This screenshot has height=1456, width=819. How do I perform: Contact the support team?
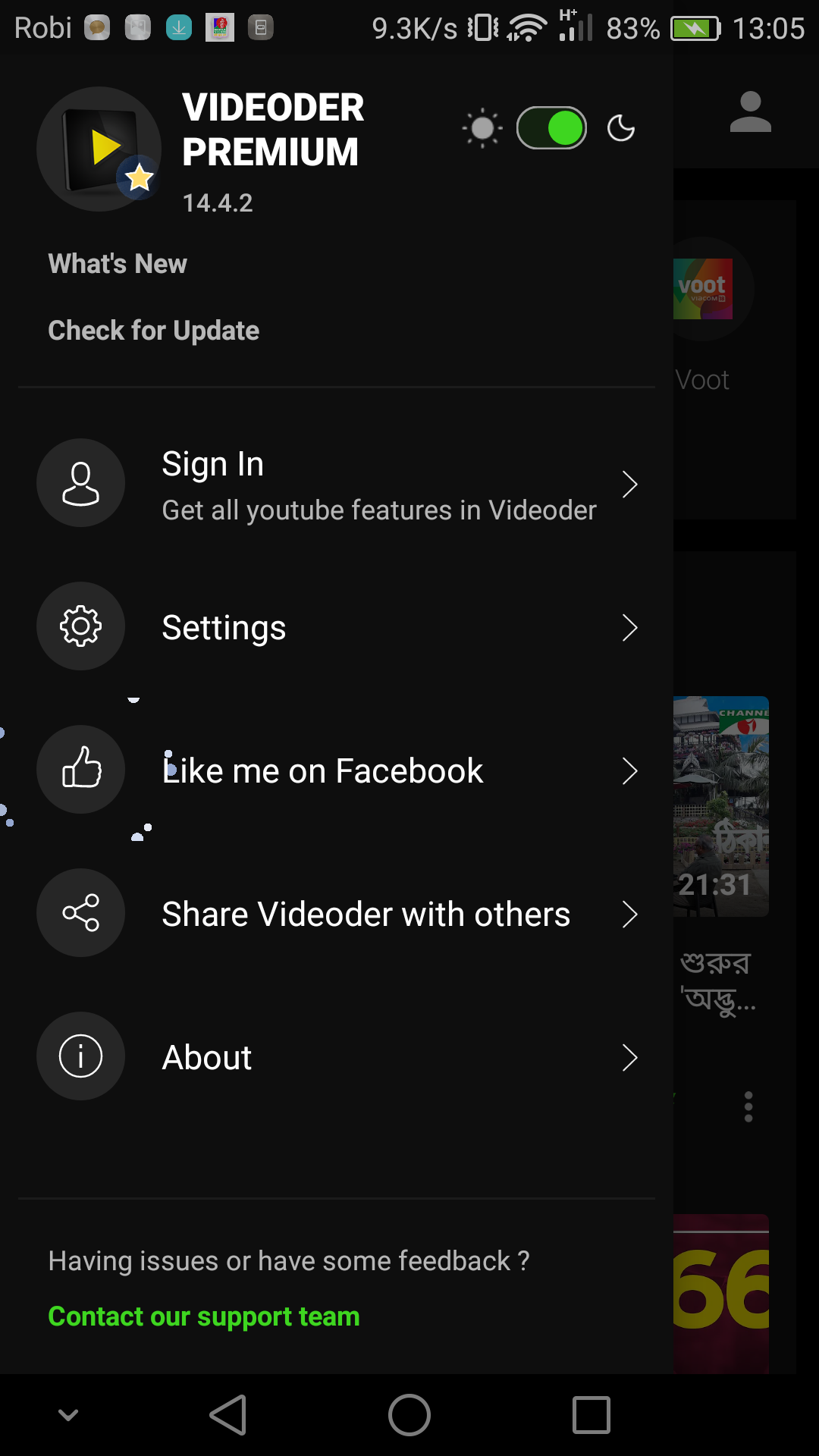pyautogui.click(x=204, y=1316)
